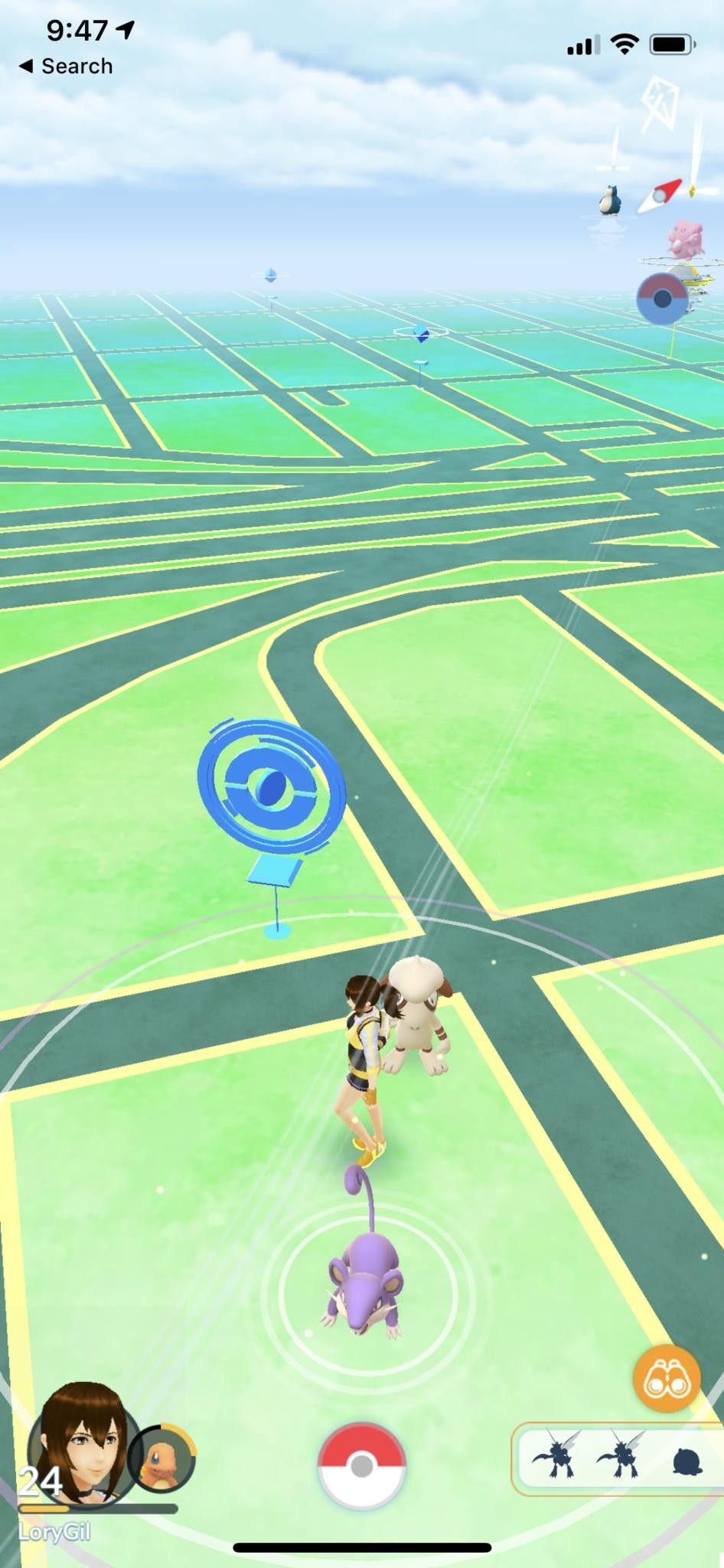Open the main menu Poké Ball button
724x1568 pixels.
pyautogui.click(x=361, y=1466)
